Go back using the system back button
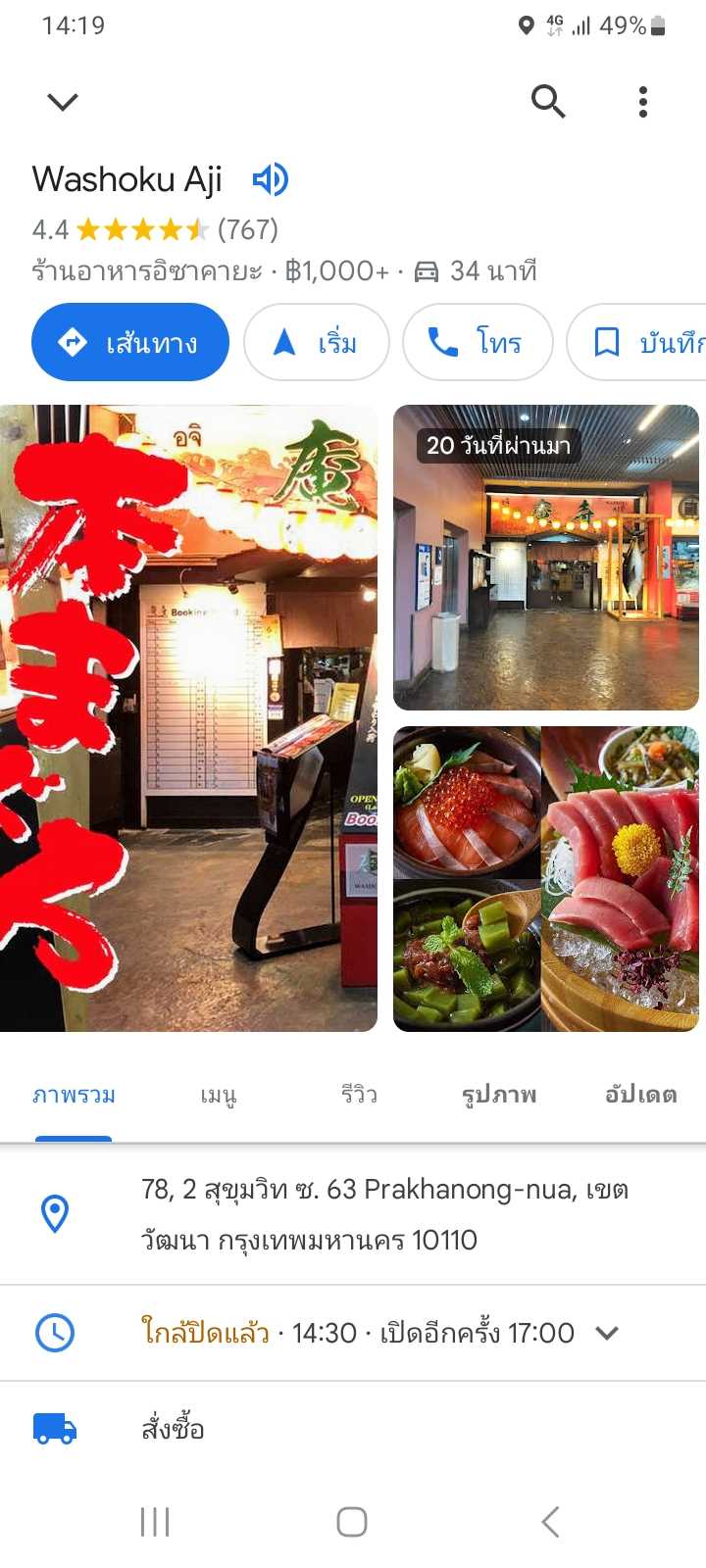 550,1522
